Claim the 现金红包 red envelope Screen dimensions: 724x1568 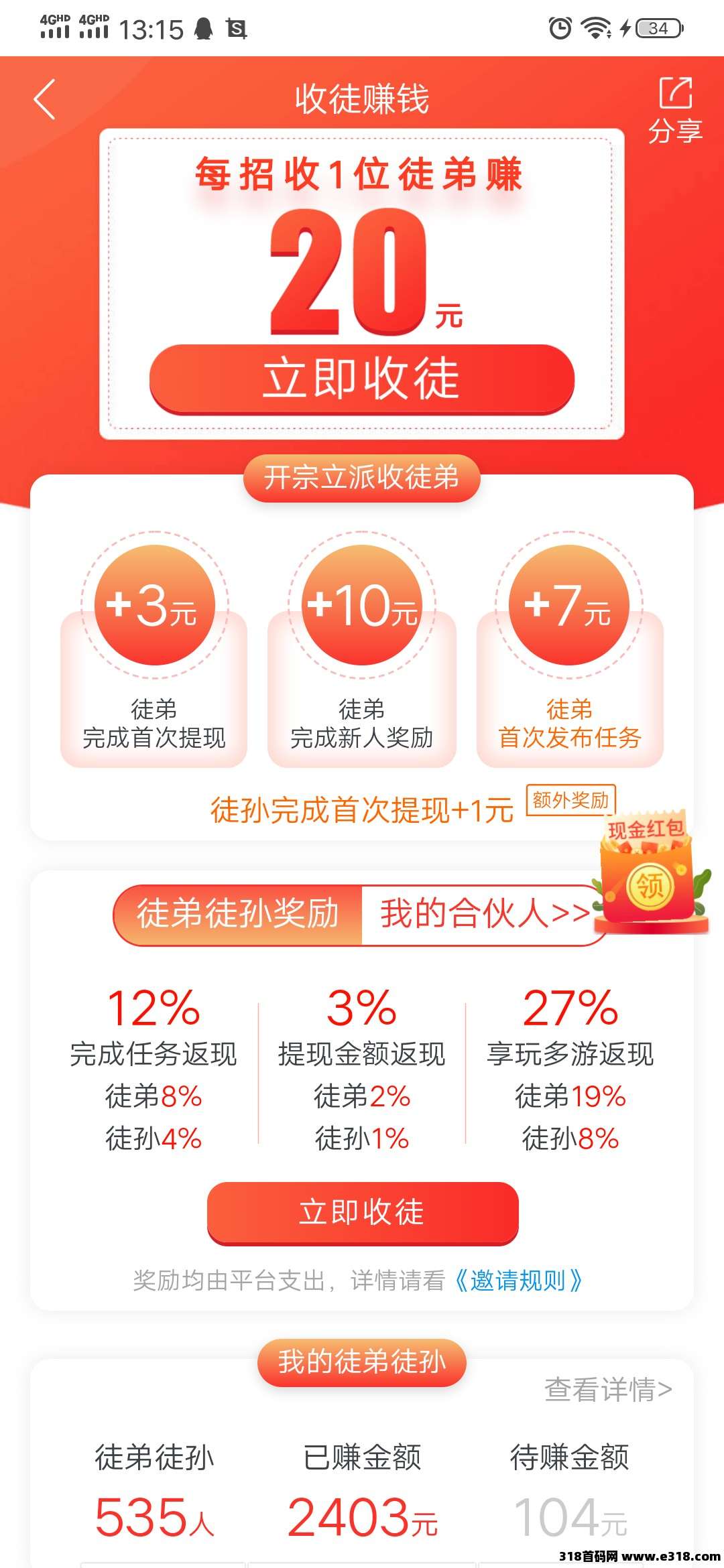pos(648,878)
